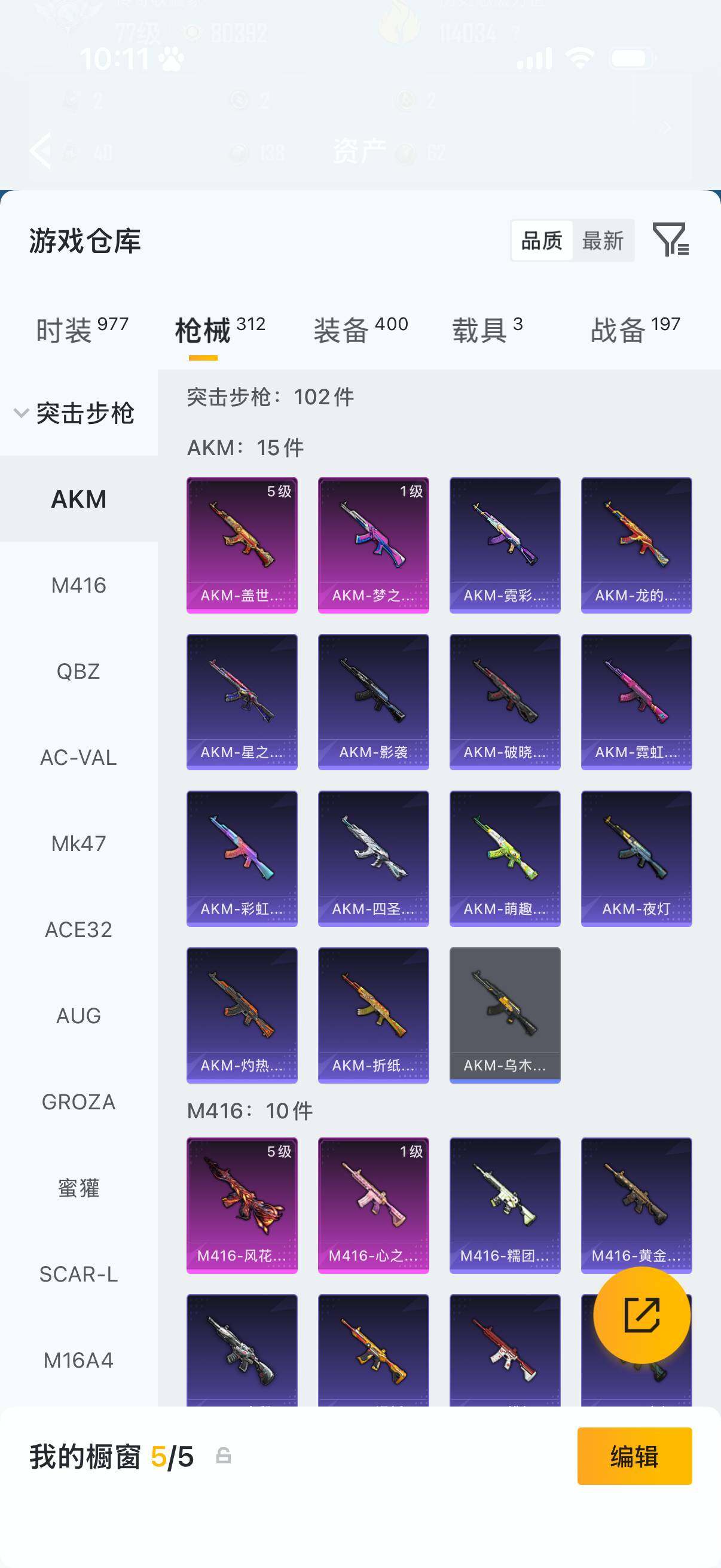This screenshot has width=721, height=1568.
Task: Switch to the 时装 tab
Action: (81, 330)
